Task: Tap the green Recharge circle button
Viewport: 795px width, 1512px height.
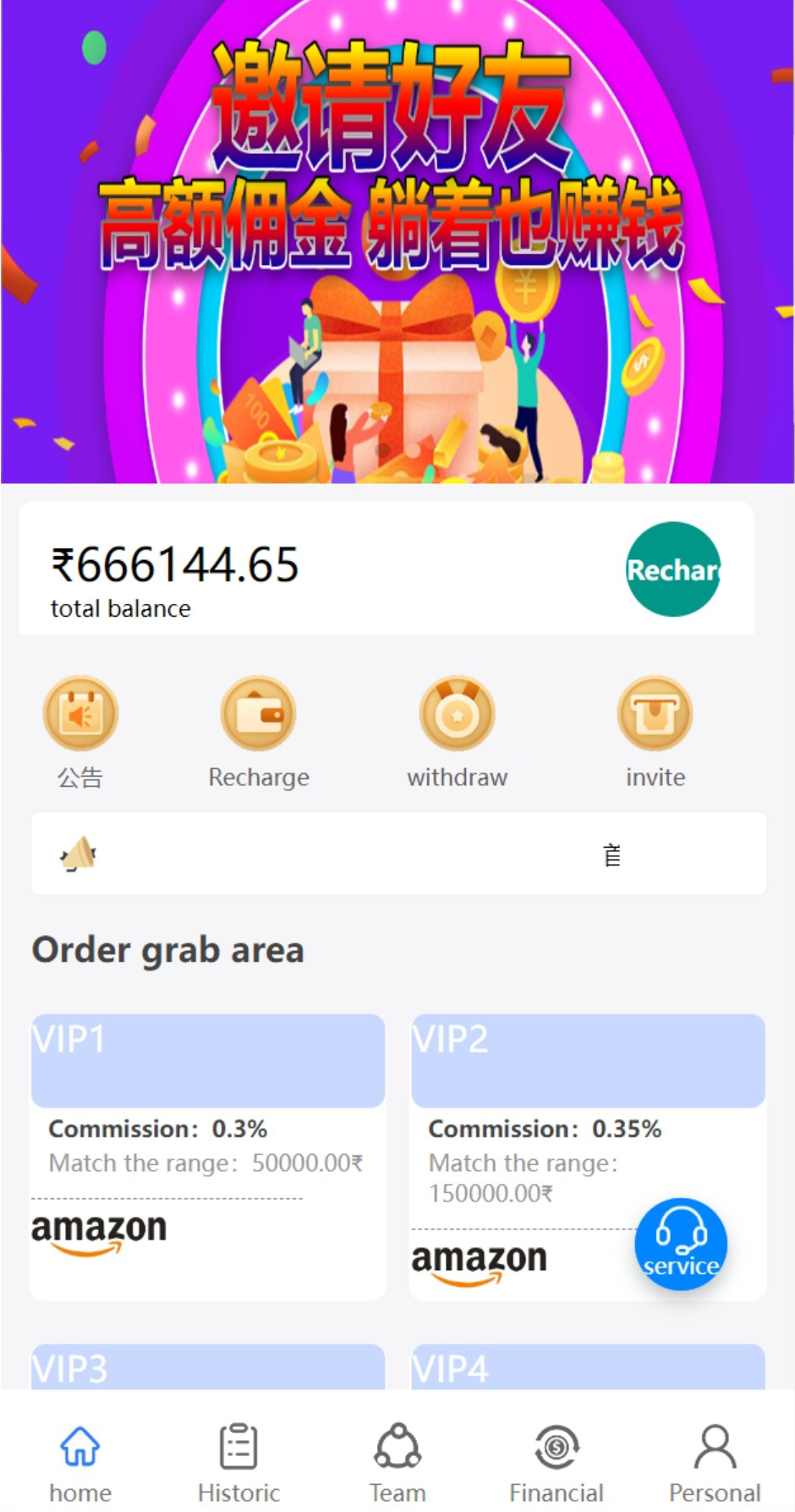Action: 672,569
